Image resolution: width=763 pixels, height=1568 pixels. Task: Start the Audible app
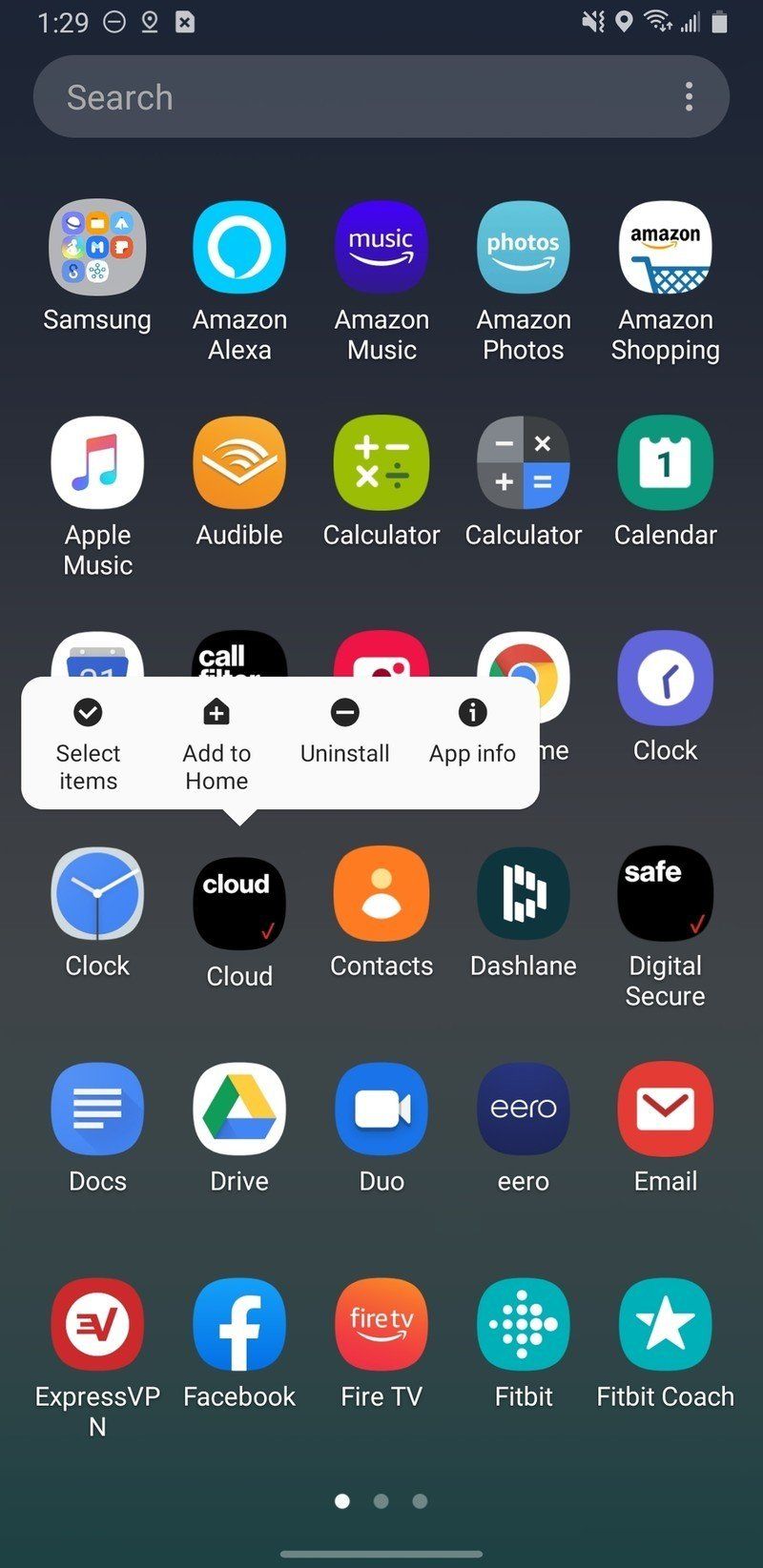(x=239, y=462)
